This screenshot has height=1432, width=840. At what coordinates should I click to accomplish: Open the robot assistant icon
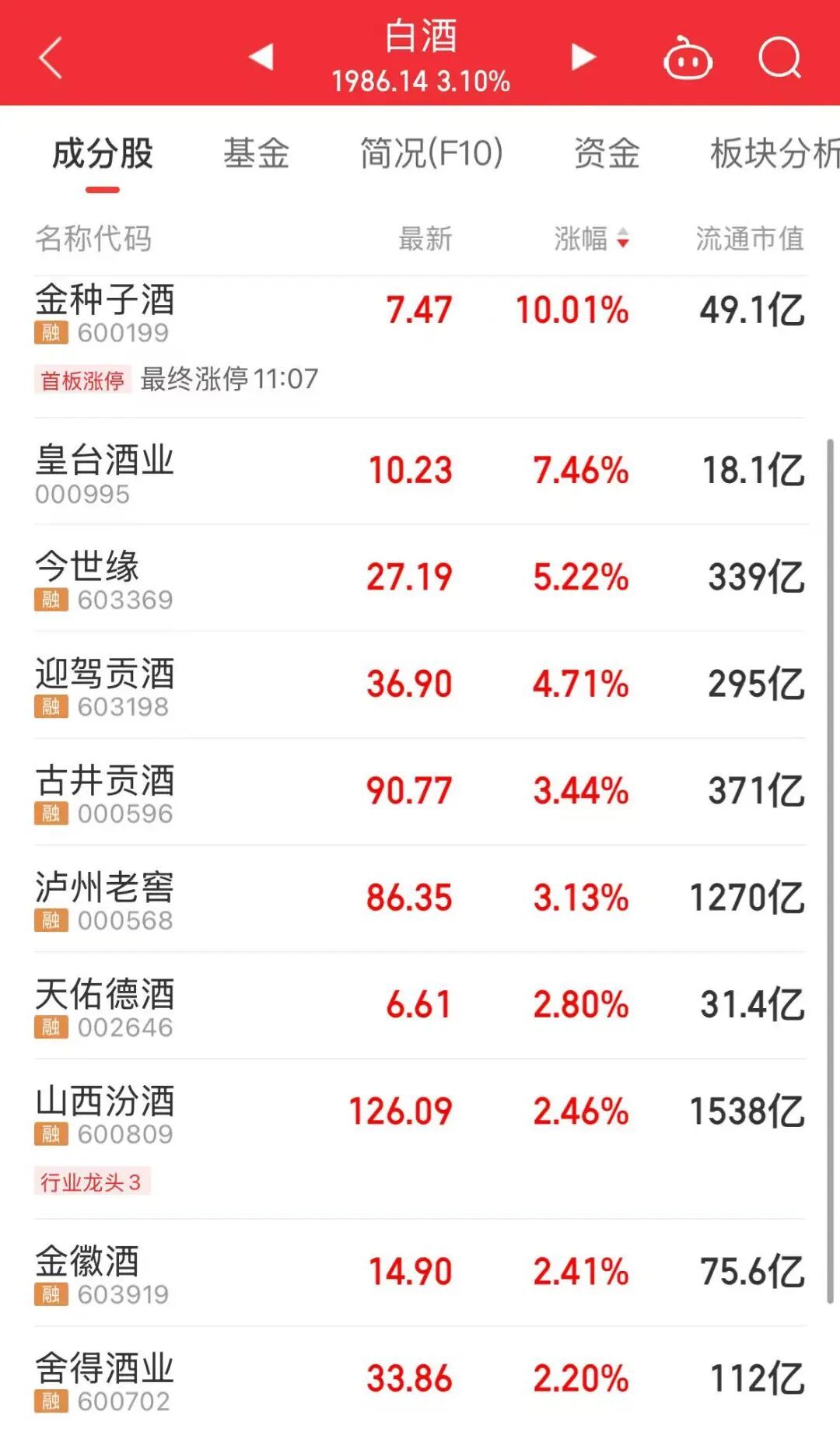[688, 58]
